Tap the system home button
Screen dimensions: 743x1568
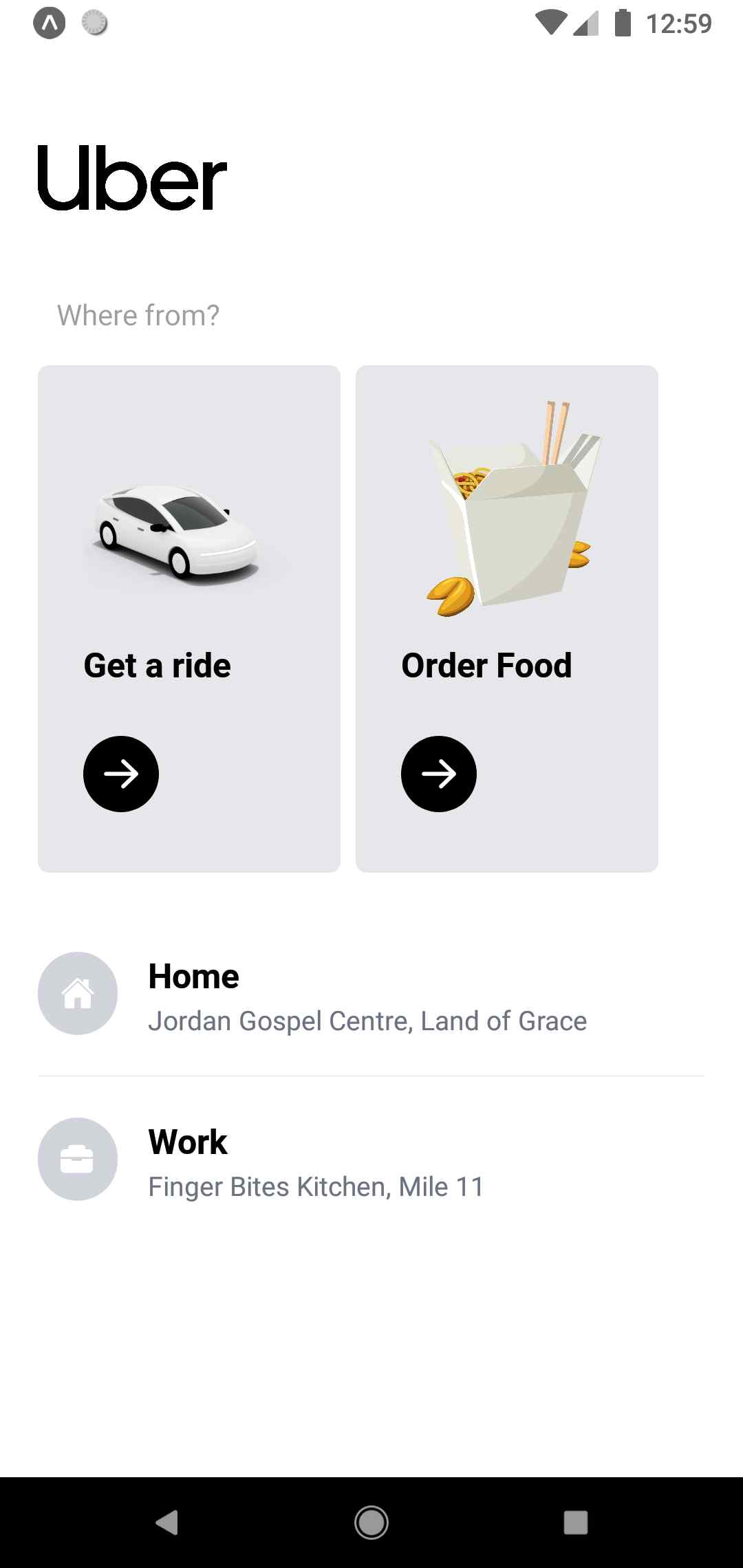371,1522
